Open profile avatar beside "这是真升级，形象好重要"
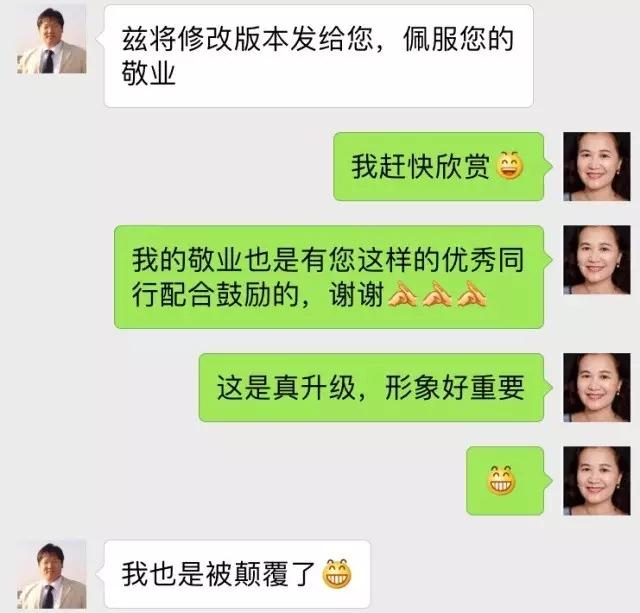 [x=597, y=387]
